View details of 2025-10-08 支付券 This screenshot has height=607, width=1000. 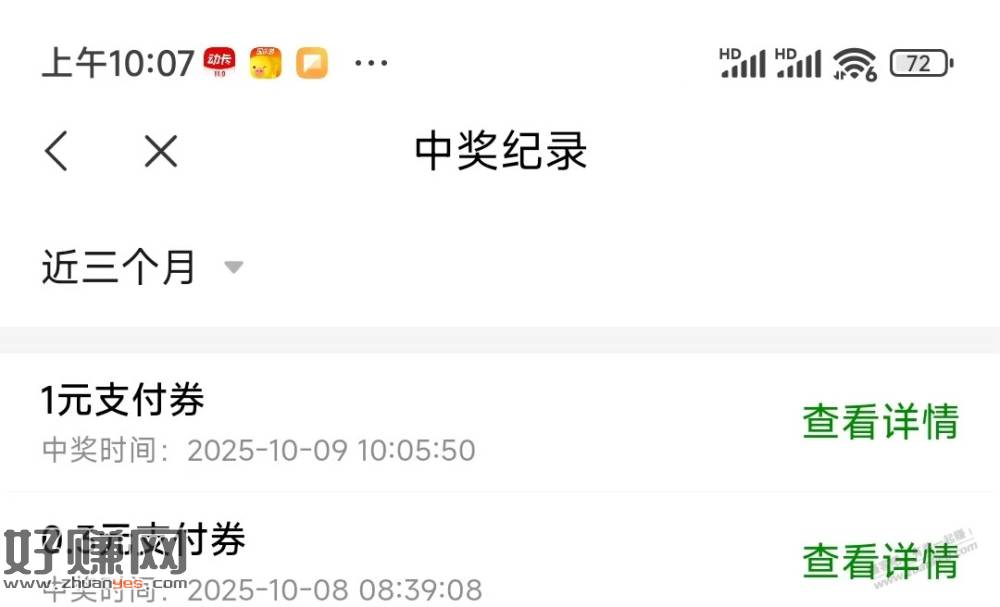(x=880, y=560)
